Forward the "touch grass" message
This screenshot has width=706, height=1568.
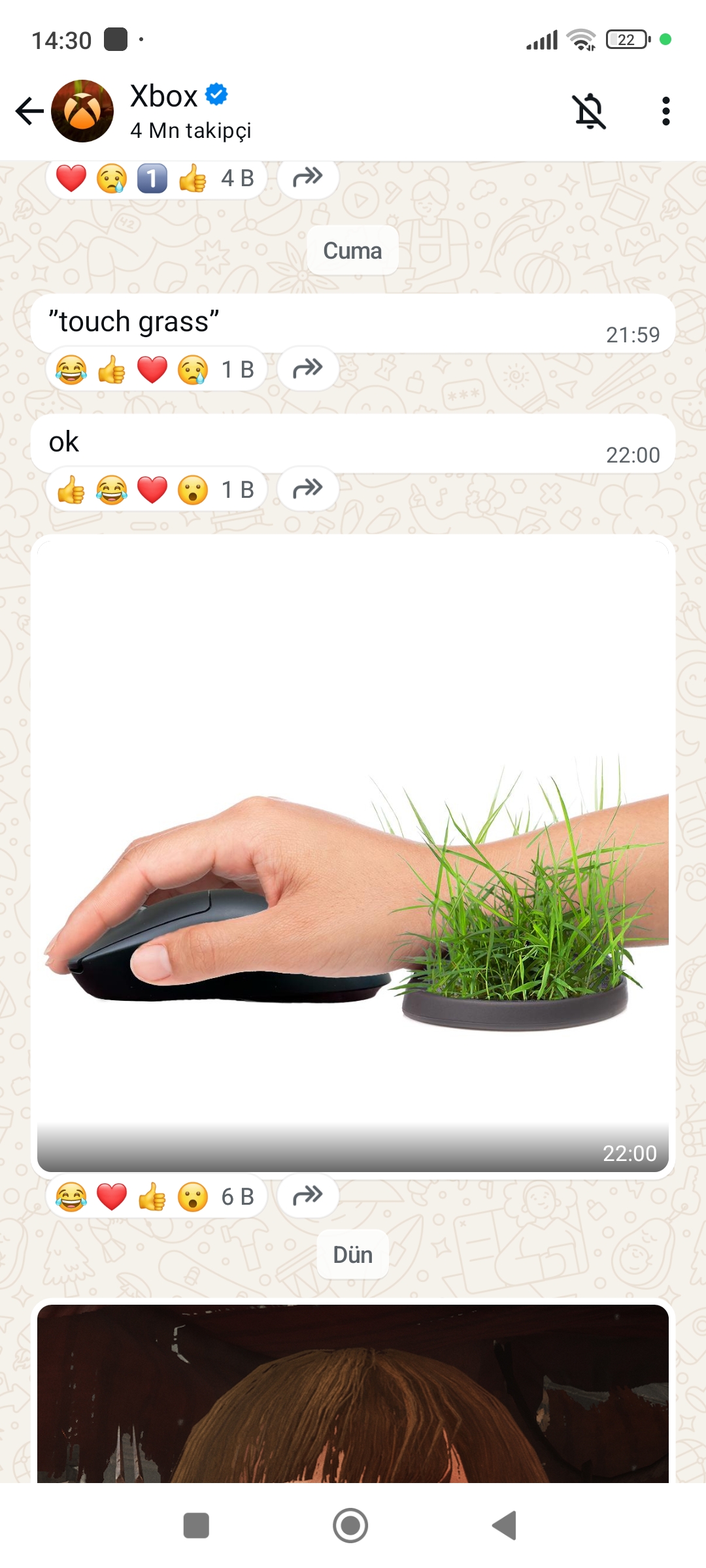coord(308,368)
